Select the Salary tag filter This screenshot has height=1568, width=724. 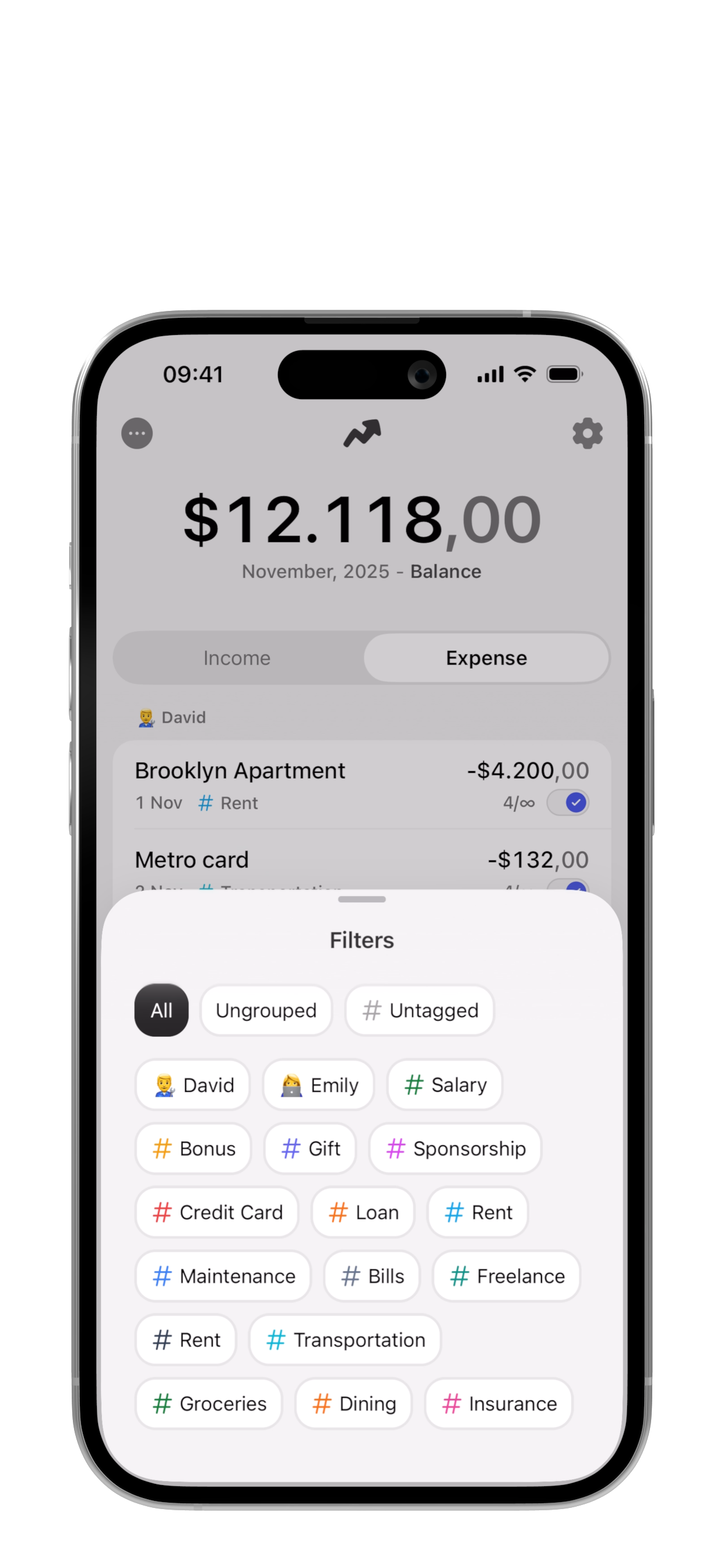445,1086
